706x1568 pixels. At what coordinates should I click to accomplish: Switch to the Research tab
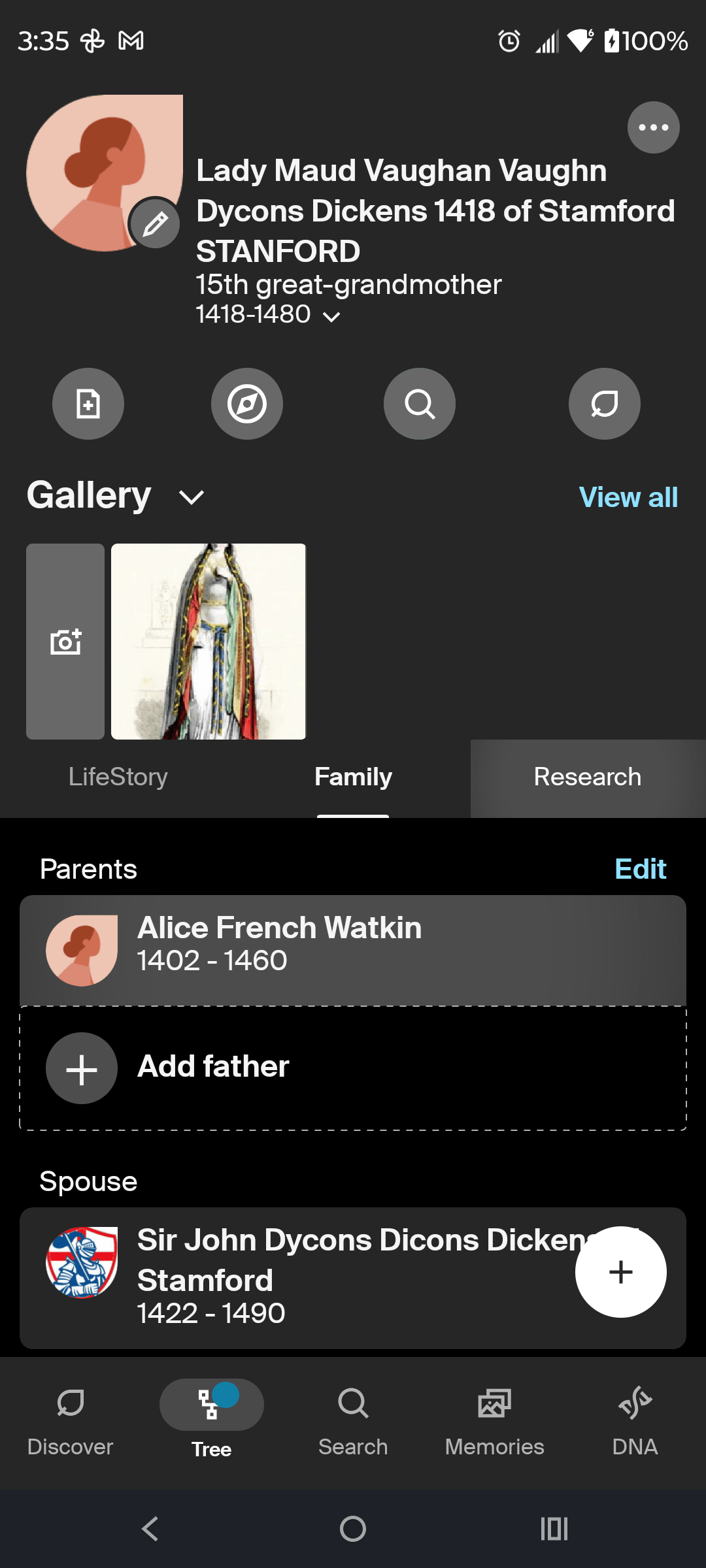(x=586, y=777)
